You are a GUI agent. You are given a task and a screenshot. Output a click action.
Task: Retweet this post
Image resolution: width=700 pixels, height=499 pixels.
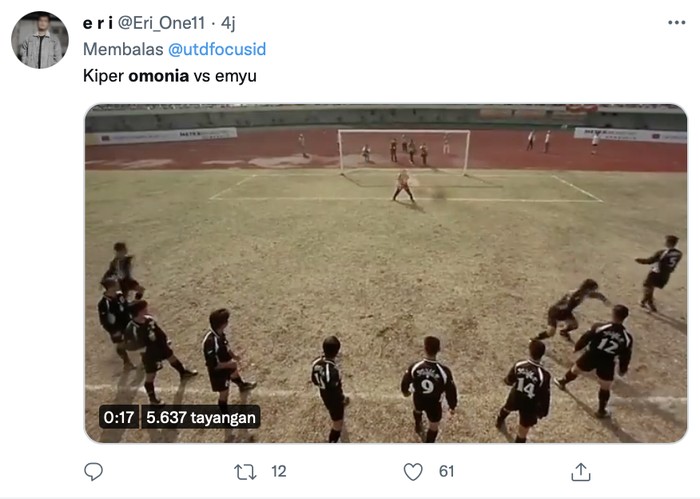[246, 471]
